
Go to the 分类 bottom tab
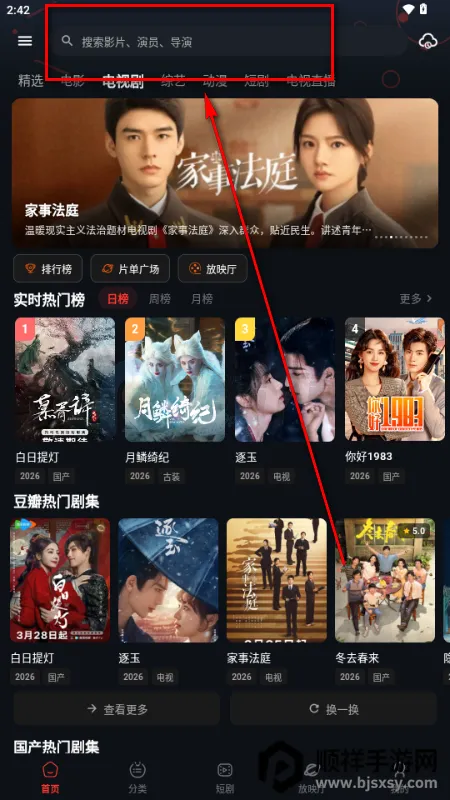click(137, 778)
